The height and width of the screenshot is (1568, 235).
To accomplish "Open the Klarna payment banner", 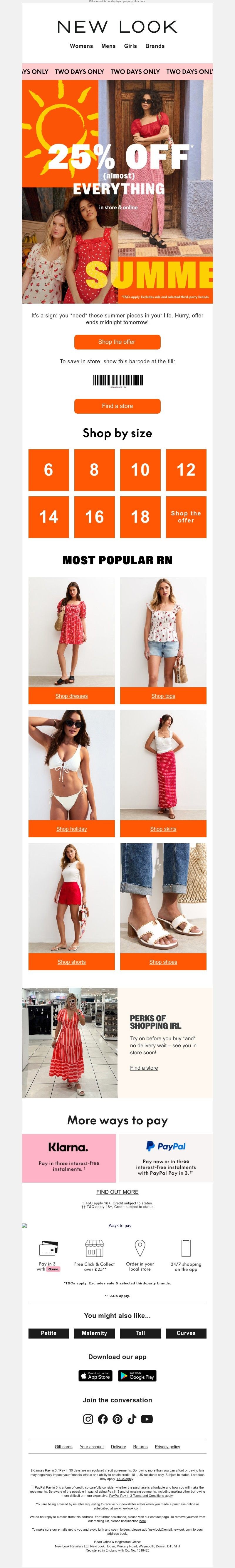I will 69,1158.
